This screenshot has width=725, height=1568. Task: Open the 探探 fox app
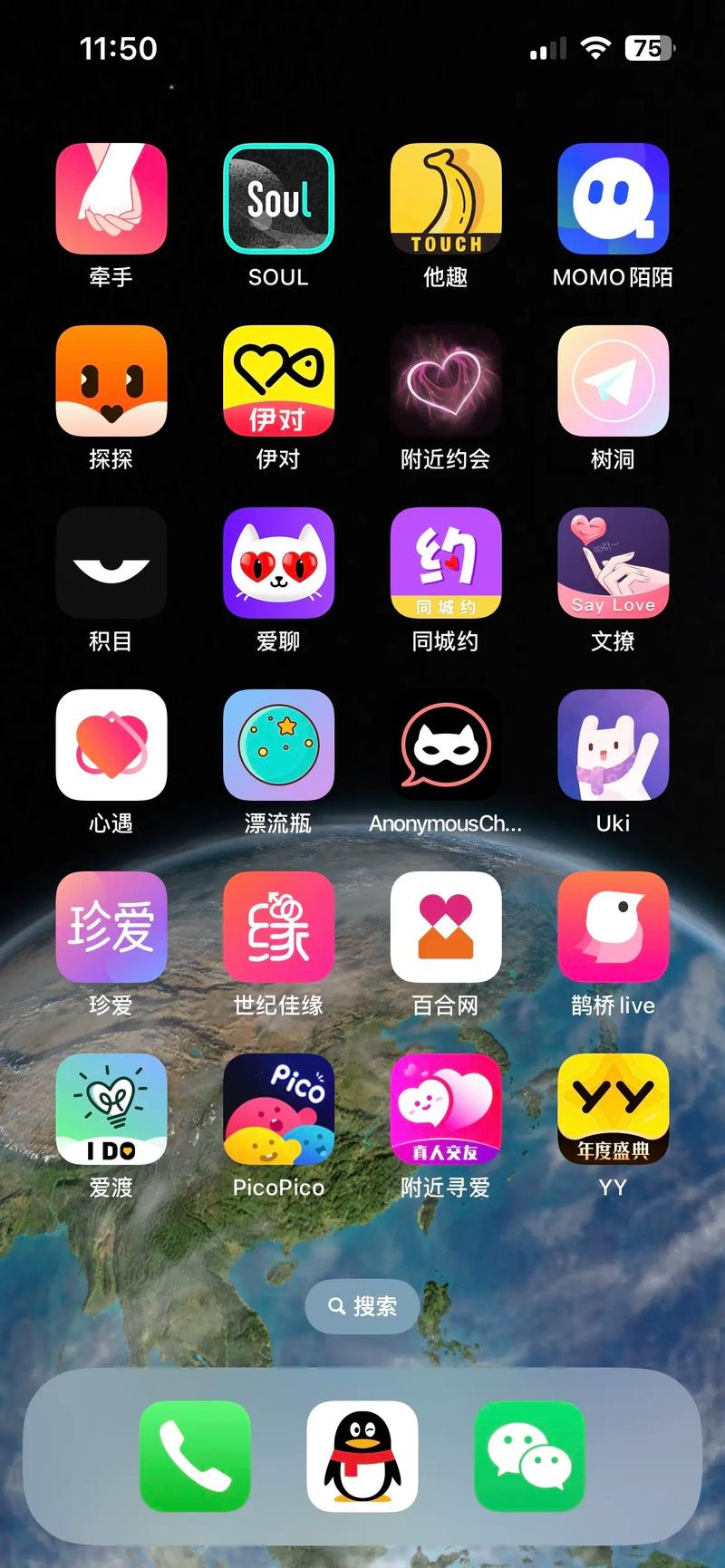(111, 380)
